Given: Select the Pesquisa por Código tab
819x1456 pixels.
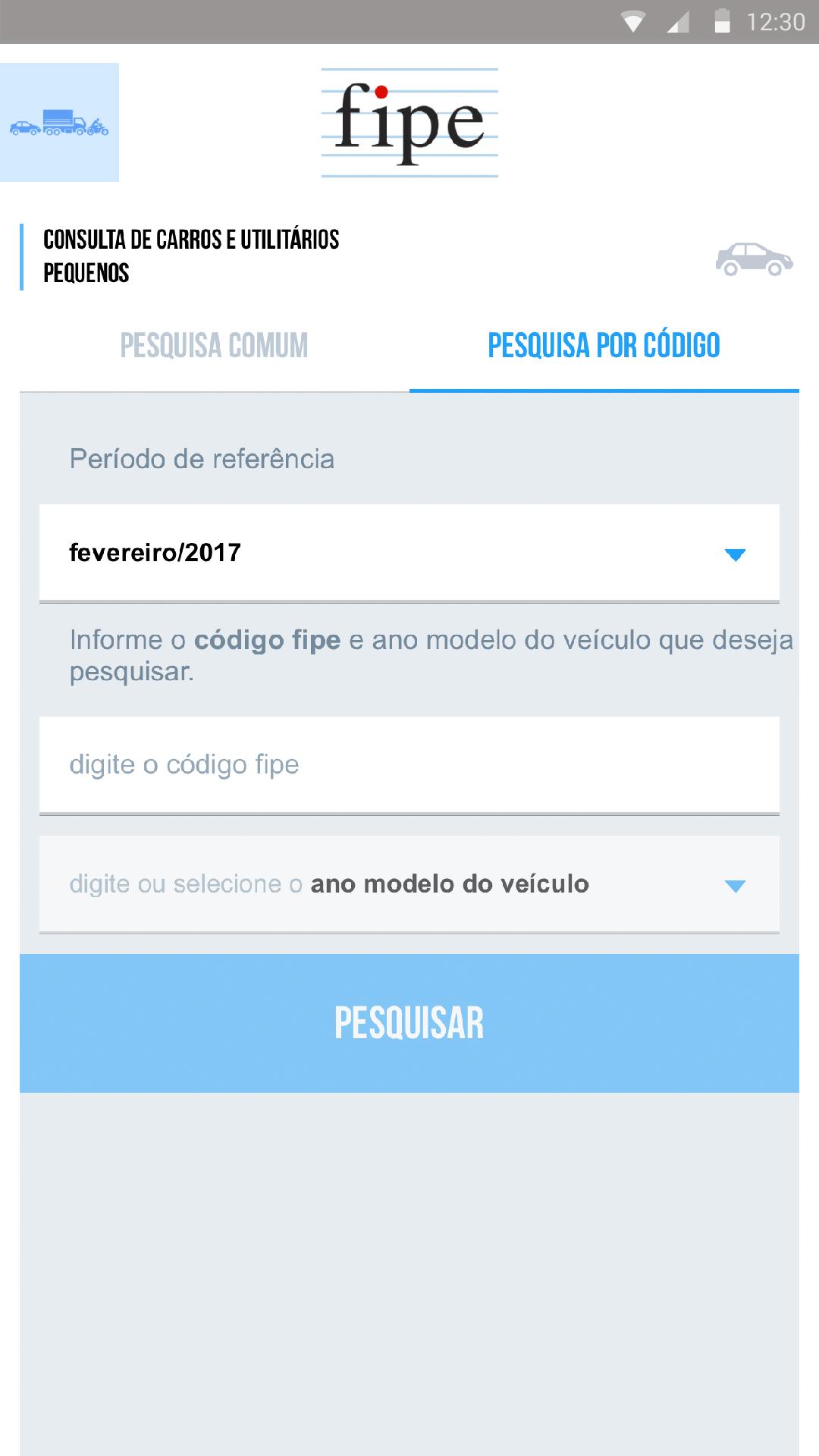Looking at the screenshot, I should click(604, 346).
